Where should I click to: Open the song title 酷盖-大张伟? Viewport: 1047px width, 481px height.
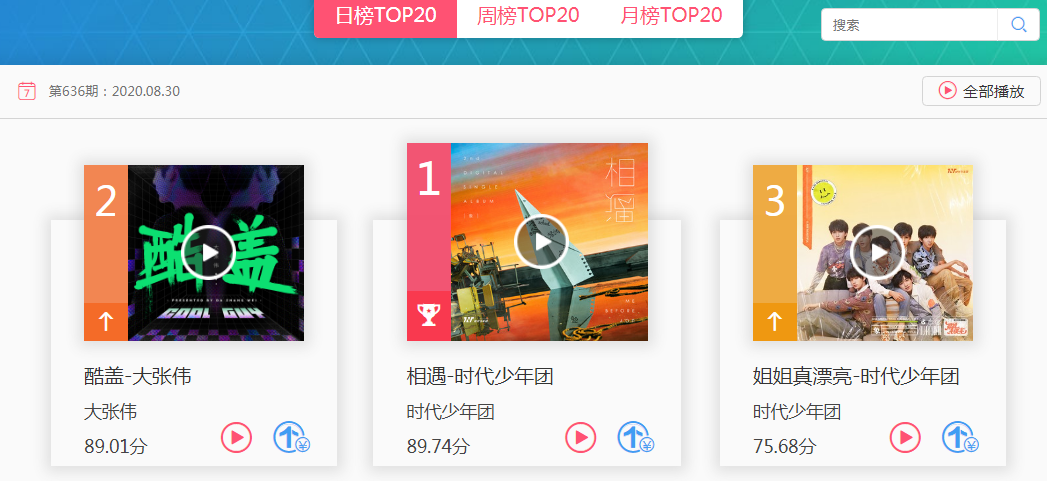click(x=138, y=377)
